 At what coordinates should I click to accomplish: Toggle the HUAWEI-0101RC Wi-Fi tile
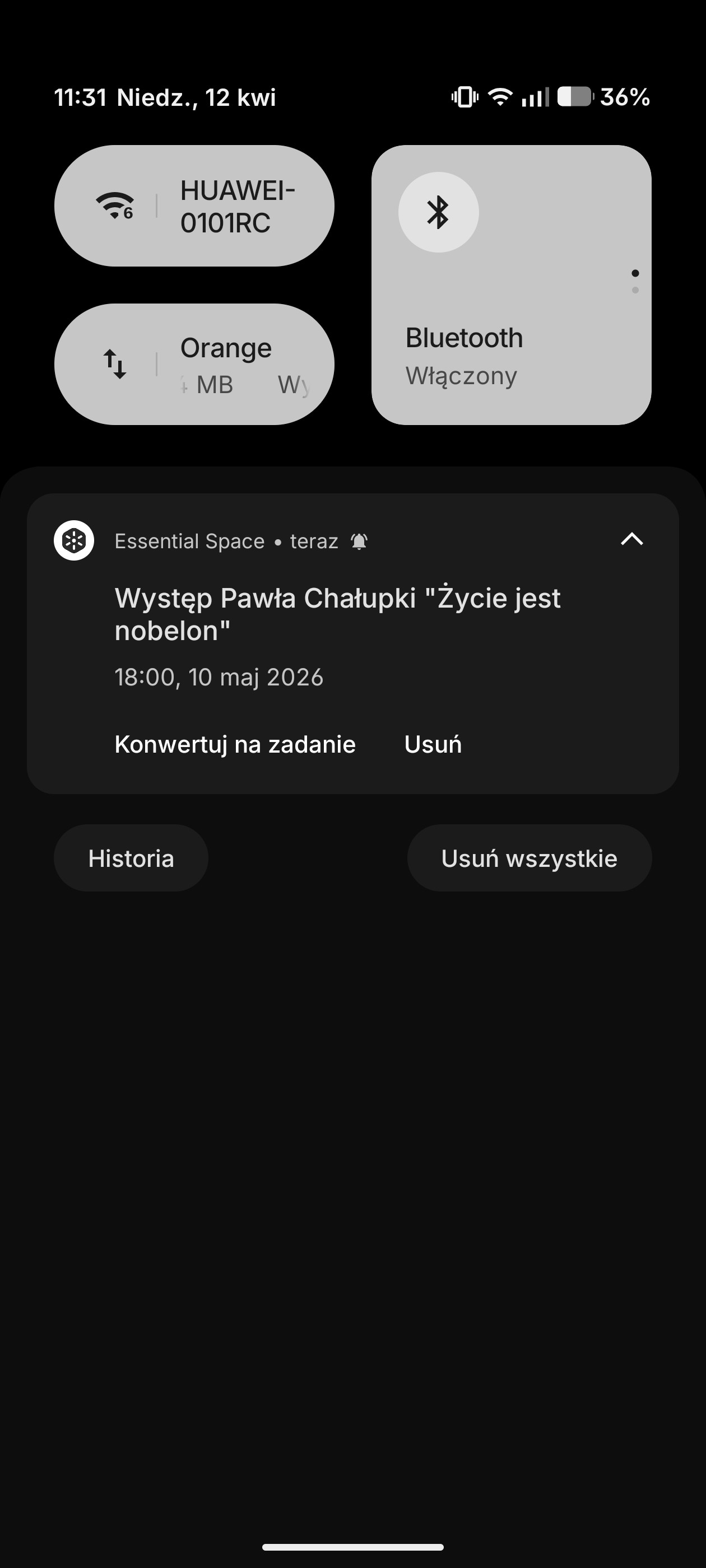coord(115,206)
